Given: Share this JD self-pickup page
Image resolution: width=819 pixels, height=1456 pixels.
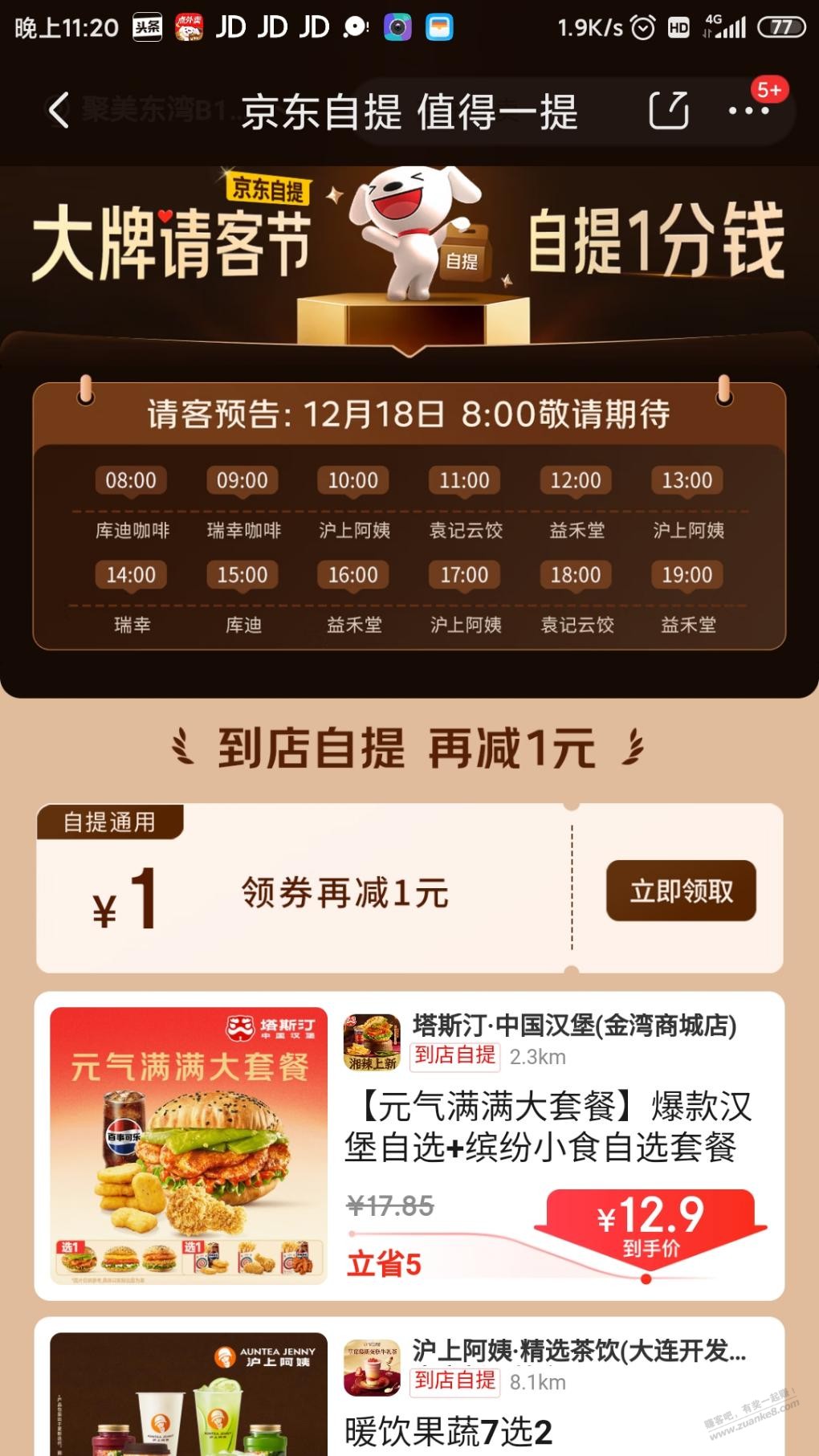Looking at the screenshot, I should [668, 111].
